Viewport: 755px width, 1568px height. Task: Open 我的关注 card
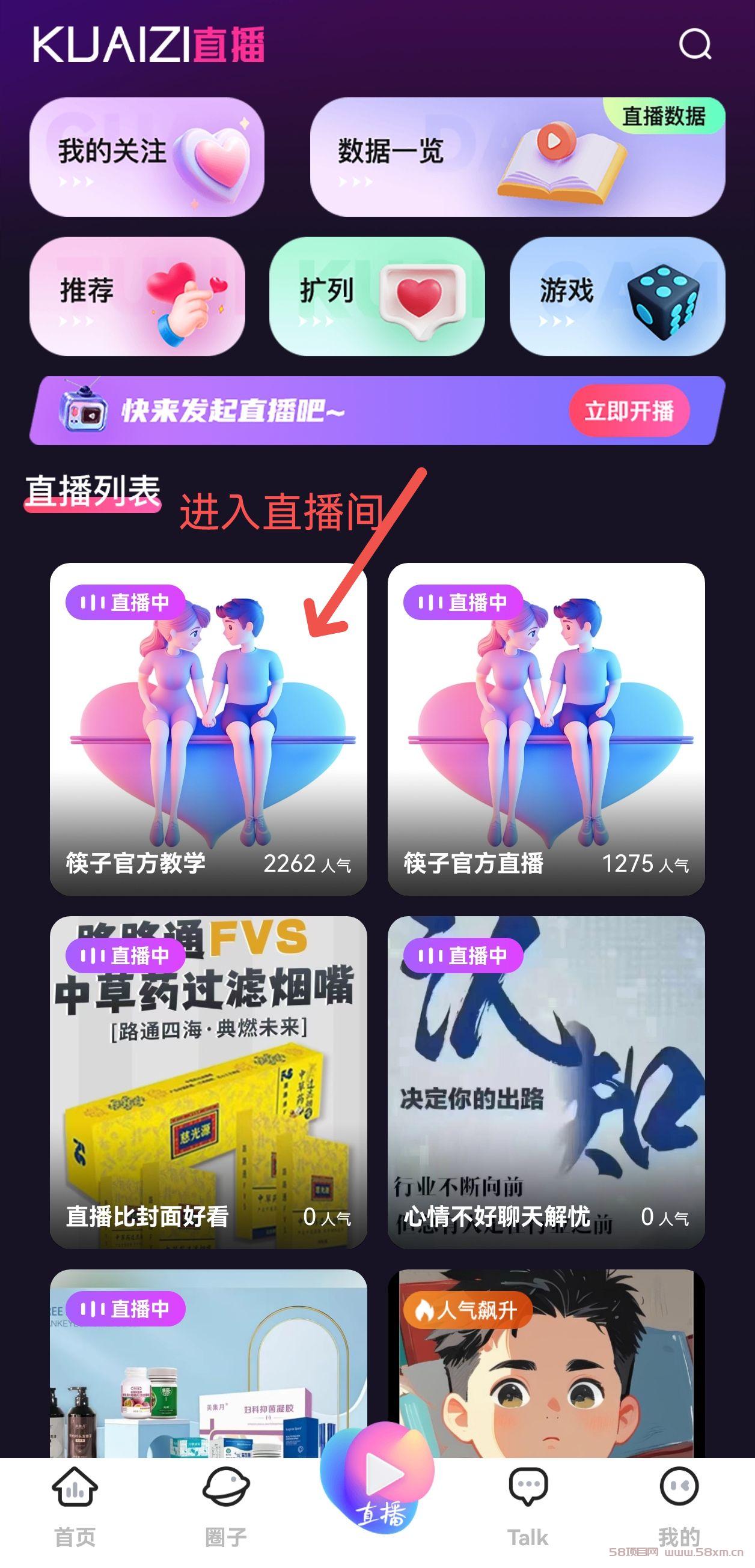pos(147,156)
